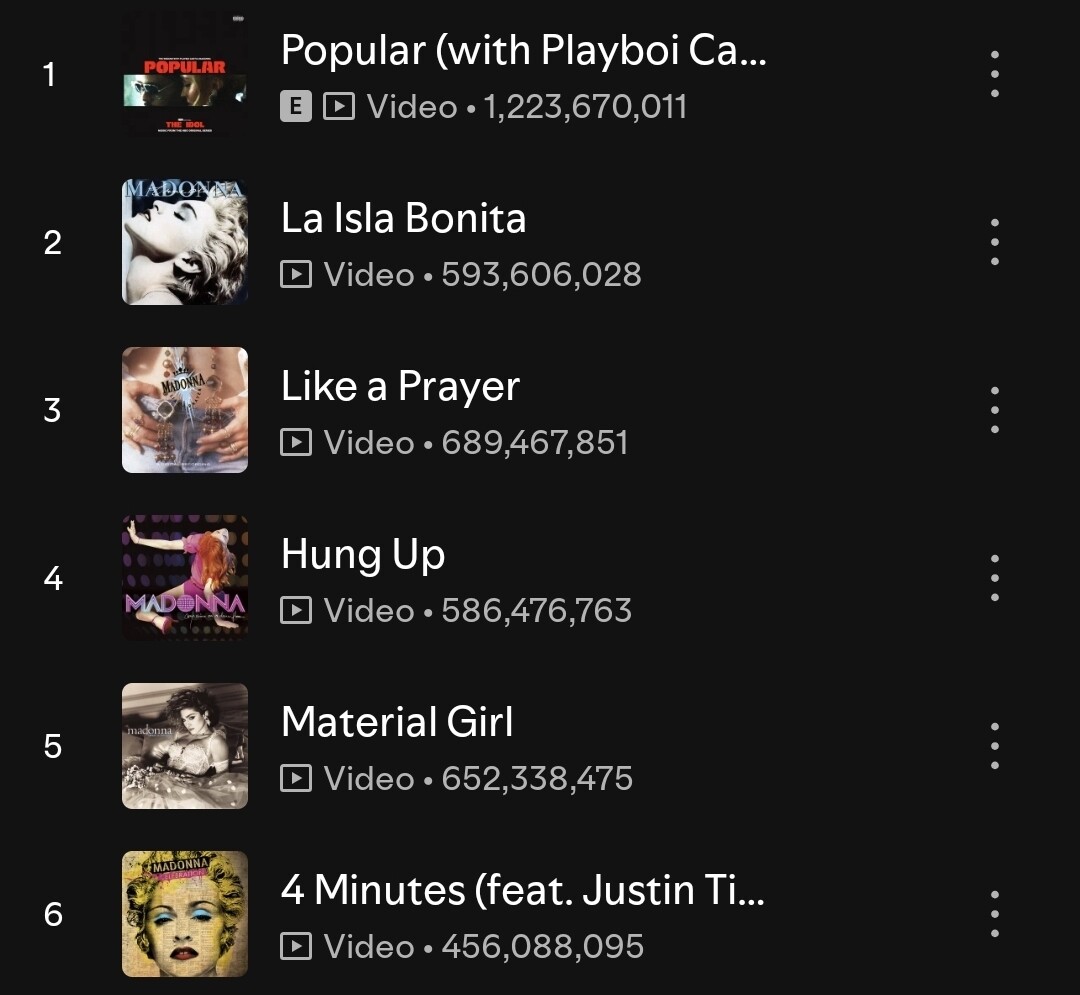Play Material Girl
Viewport: 1080px width, 995px height.
(397, 722)
